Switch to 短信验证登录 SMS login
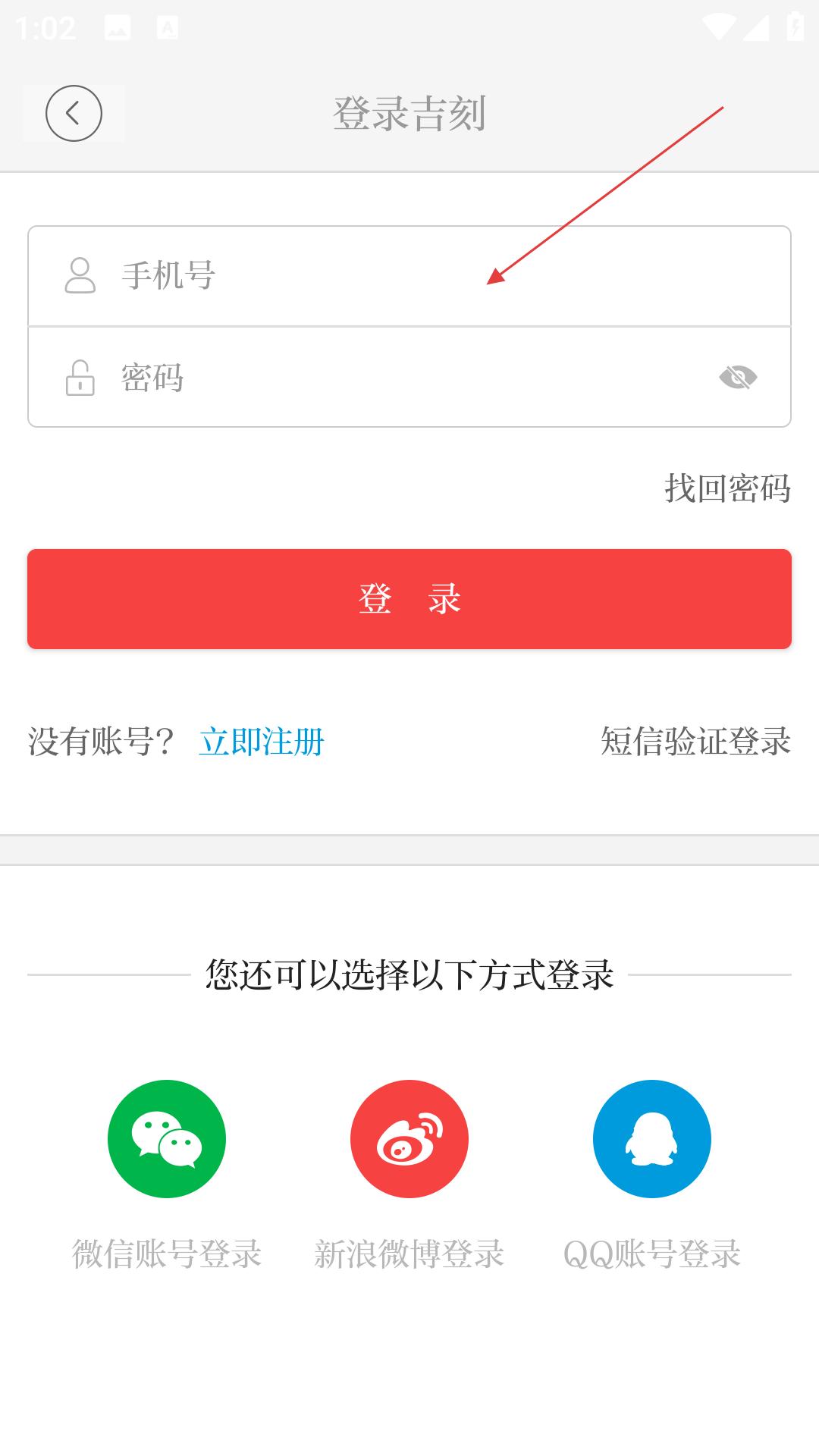Viewport: 819px width, 1456px height. tap(695, 742)
